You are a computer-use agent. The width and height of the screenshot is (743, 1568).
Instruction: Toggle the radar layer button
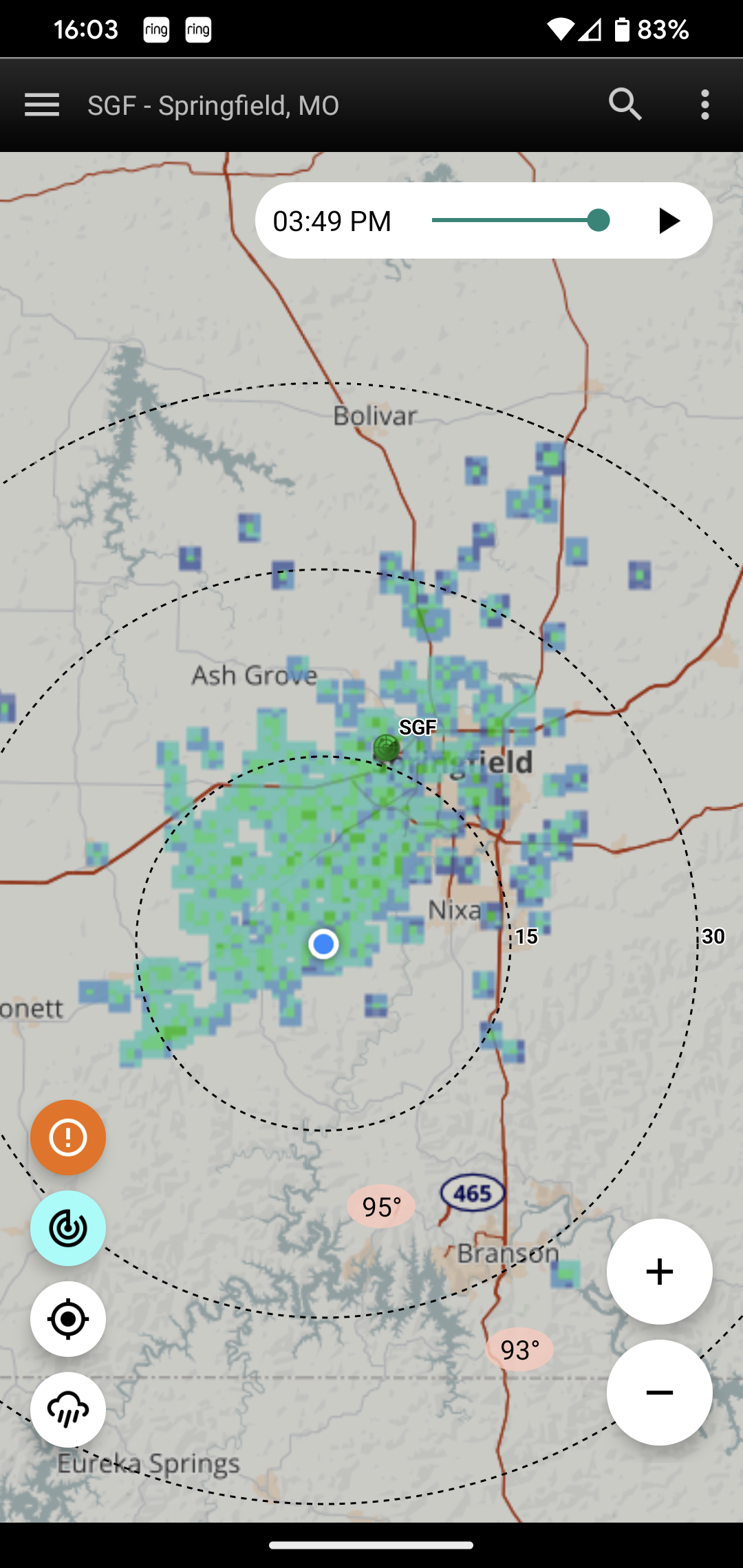point(68,1228)
